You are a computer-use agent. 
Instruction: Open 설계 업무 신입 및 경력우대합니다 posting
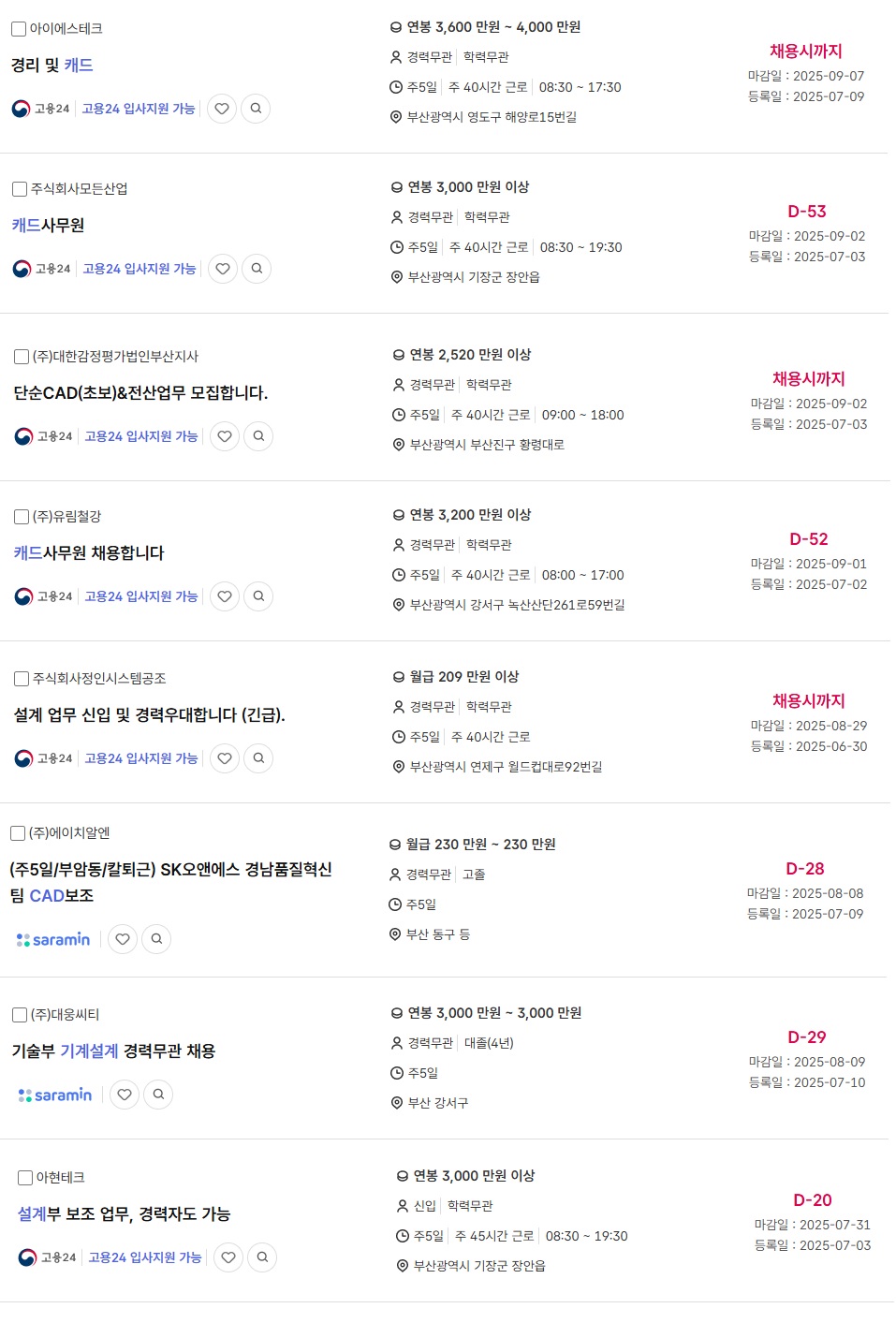149,715
